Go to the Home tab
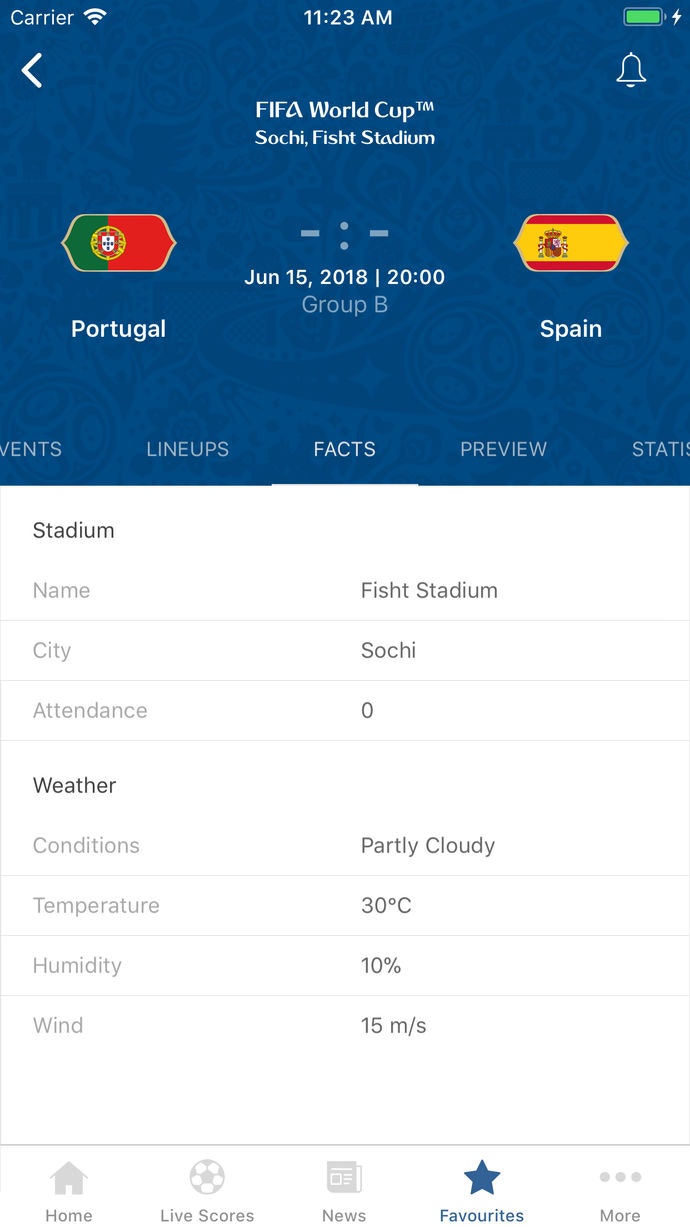 click(x=69, y=1190)
